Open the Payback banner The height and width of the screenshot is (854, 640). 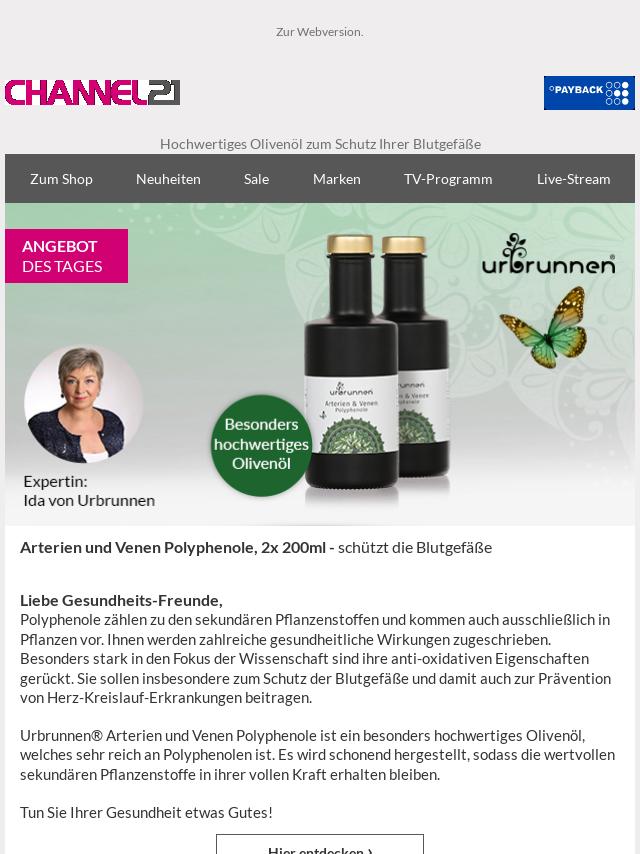pyautogui.click(x=588, y=93)
